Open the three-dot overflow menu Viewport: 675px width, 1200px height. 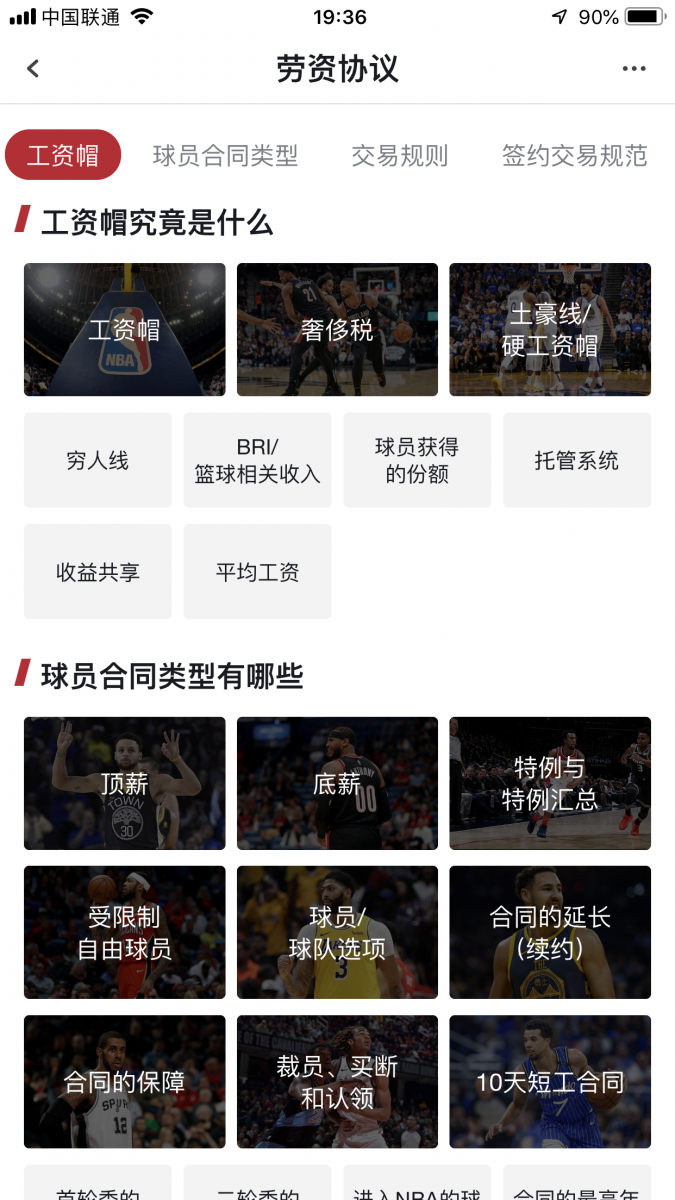pyautogui.click(x=634, y=68)
